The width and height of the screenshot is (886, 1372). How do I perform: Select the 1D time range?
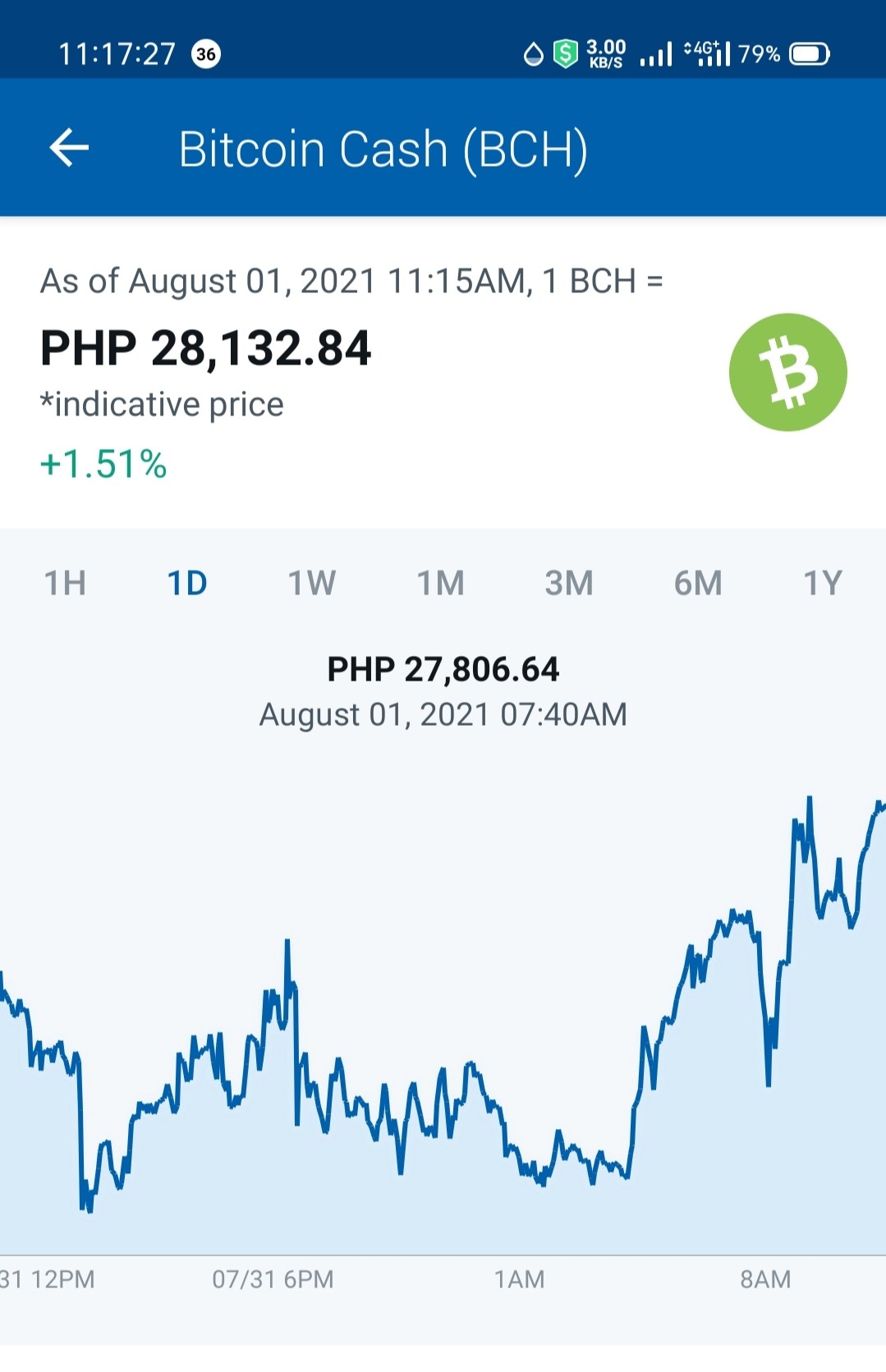pyautogui.click(x=187, y=584)
